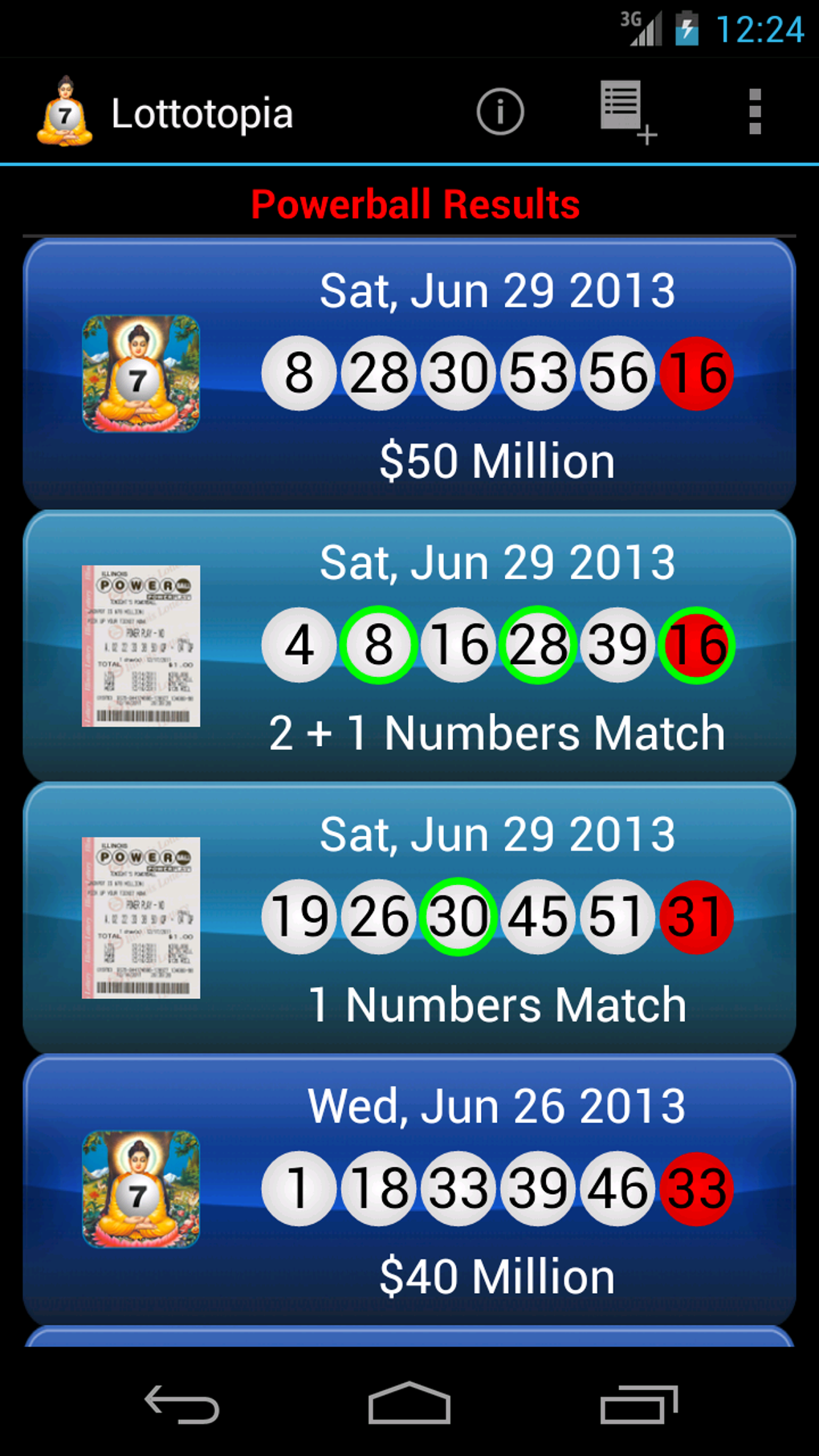Select the matched green-circled 30 ball
Screen dimensions: 819x1456
(458, 916)
